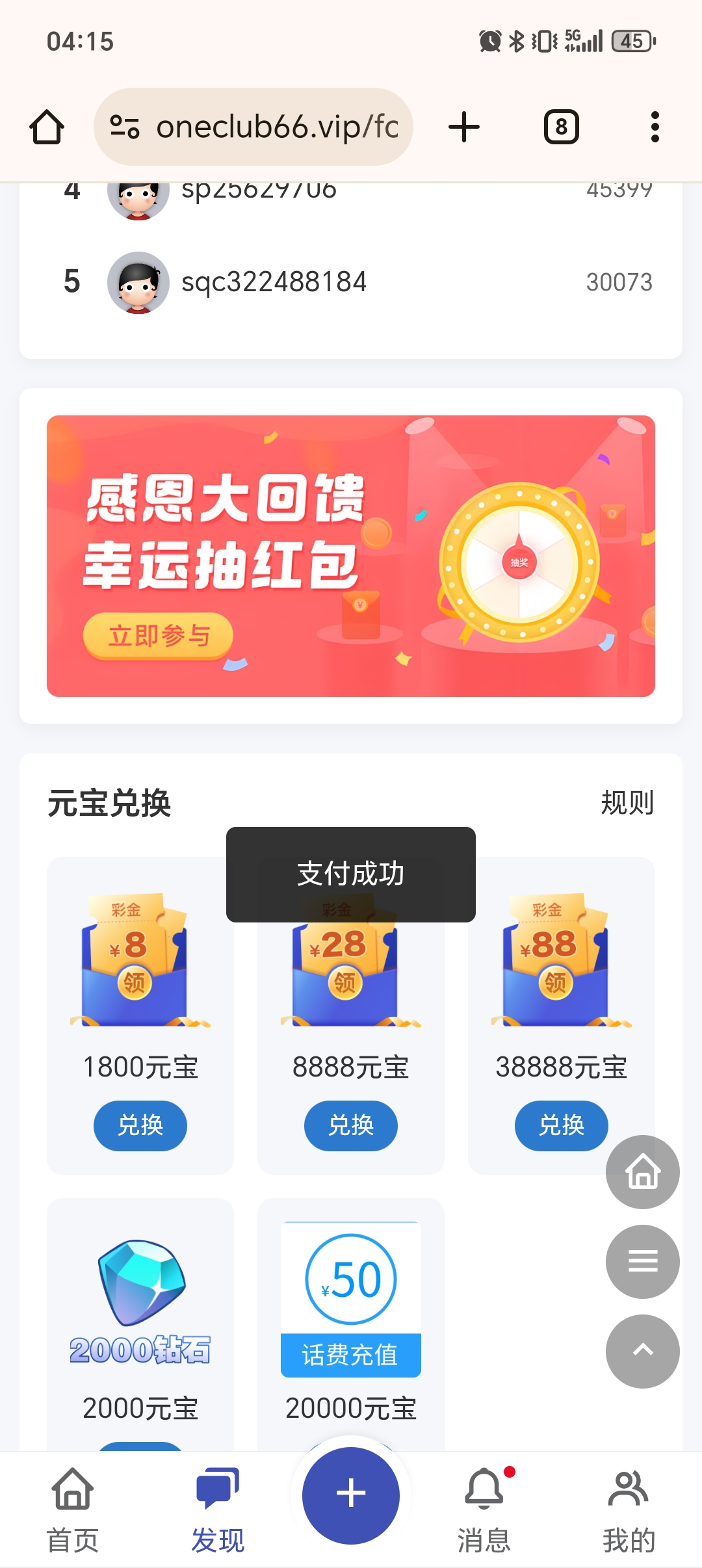This screenshot has width=702, height=1568.
Task: Tap the browser home icon
Action: click(47, 126)
